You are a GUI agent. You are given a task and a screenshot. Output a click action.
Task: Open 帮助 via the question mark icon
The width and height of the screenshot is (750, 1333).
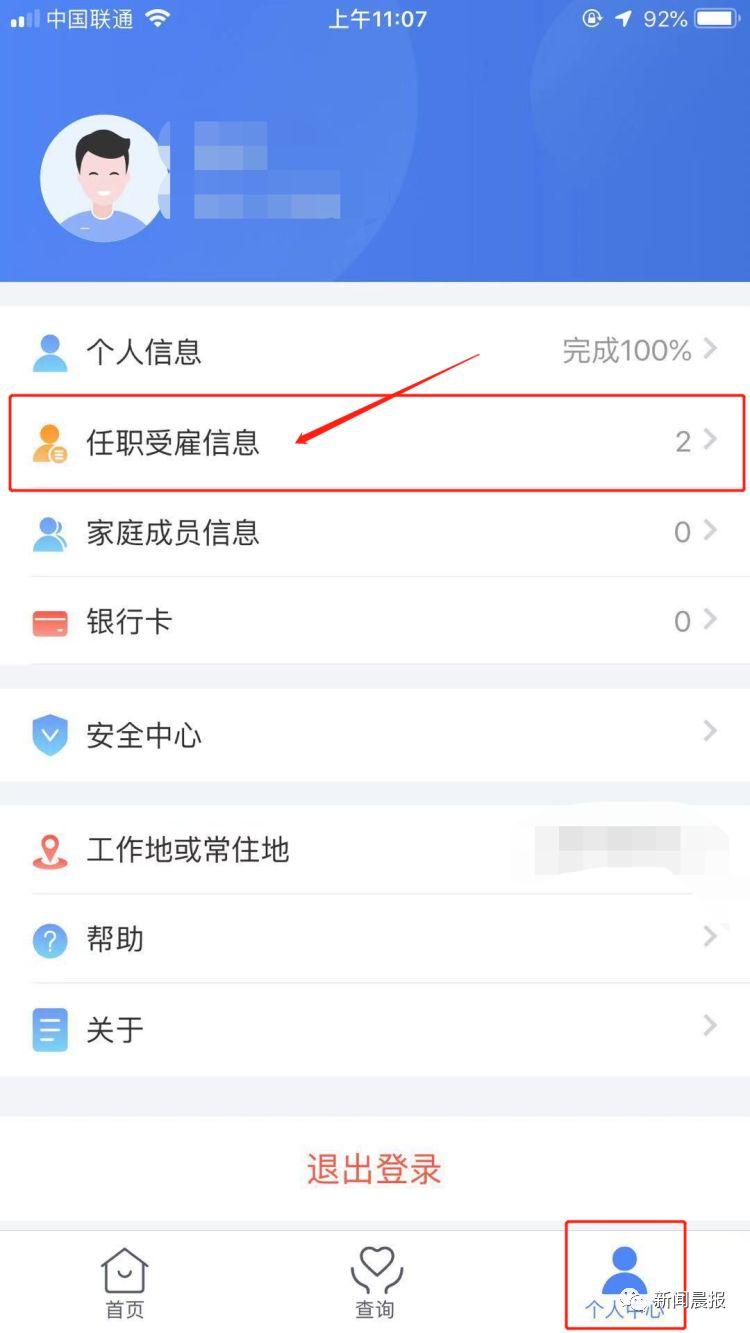(49, 940)
